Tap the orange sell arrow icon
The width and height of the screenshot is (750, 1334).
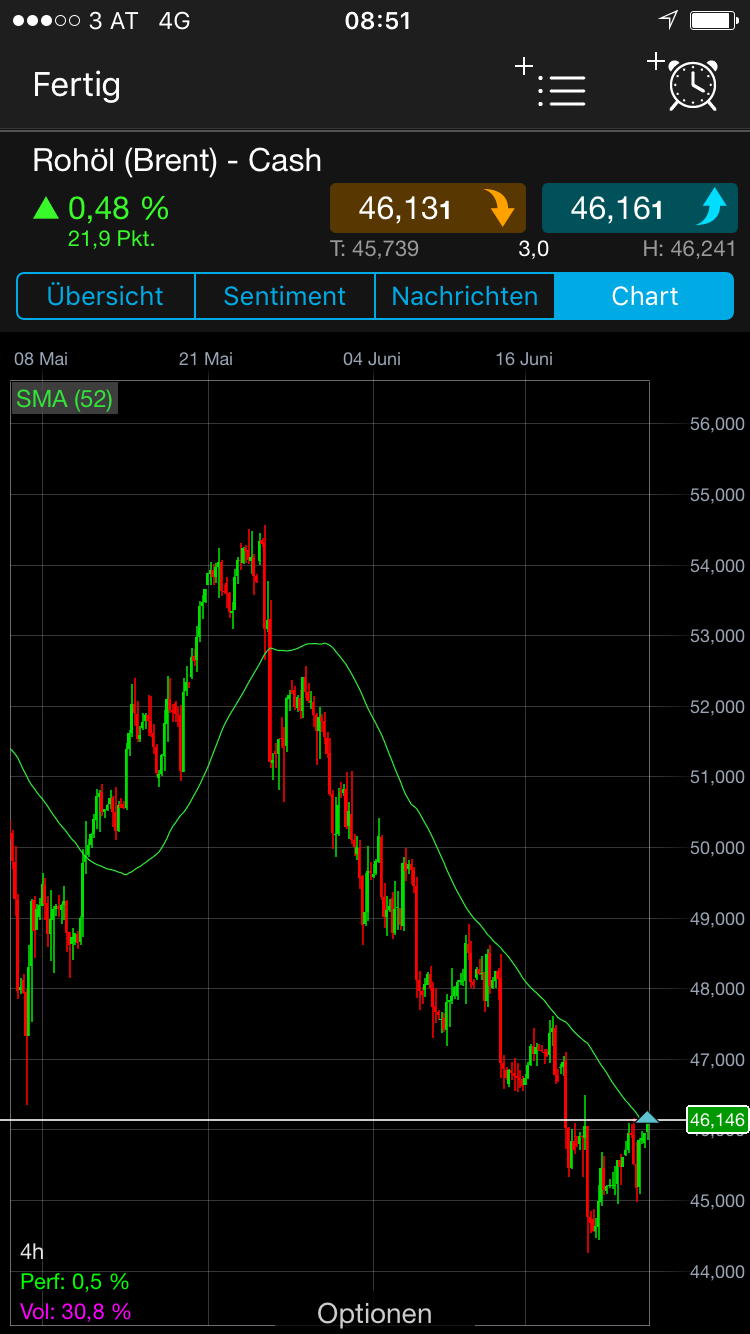click(502, 208)
